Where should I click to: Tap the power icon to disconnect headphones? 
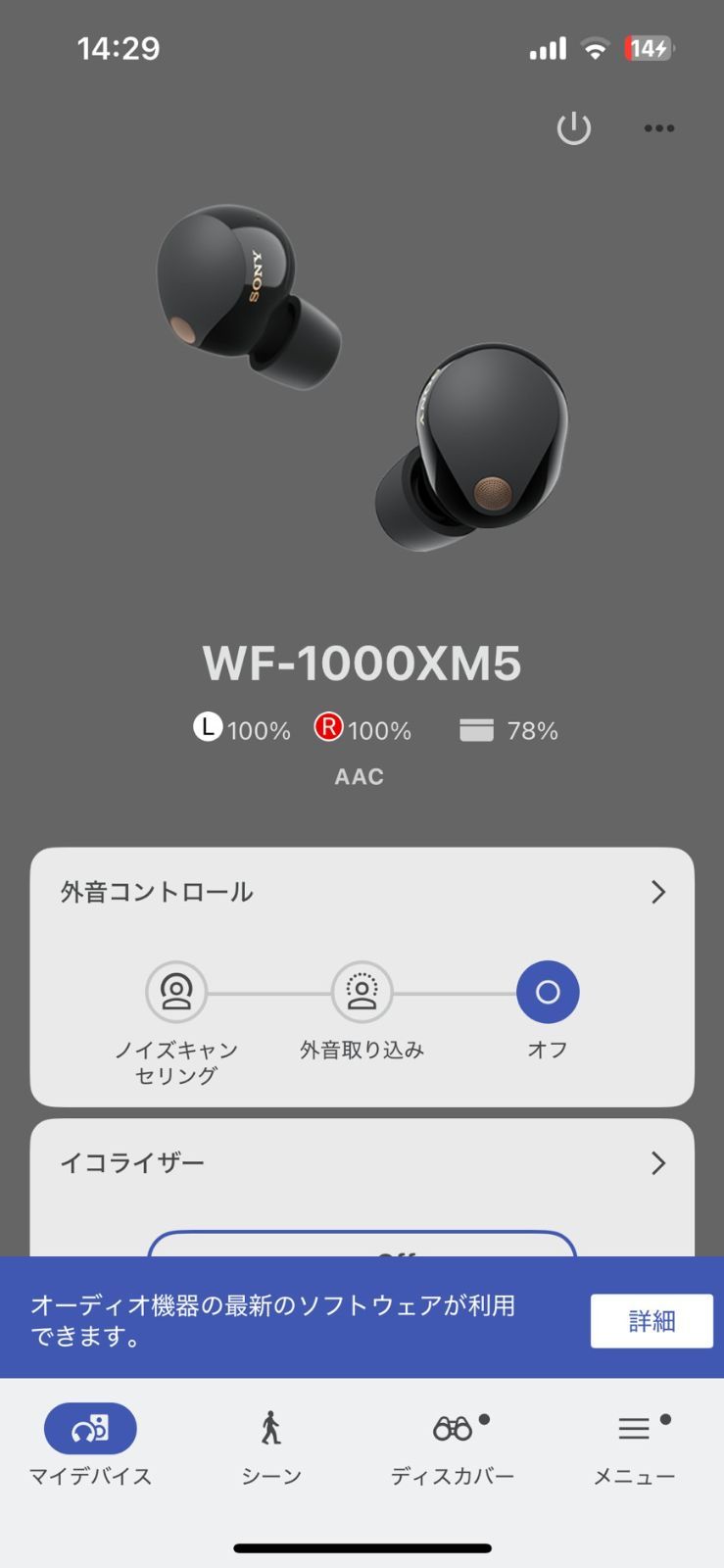click(573, 128)
